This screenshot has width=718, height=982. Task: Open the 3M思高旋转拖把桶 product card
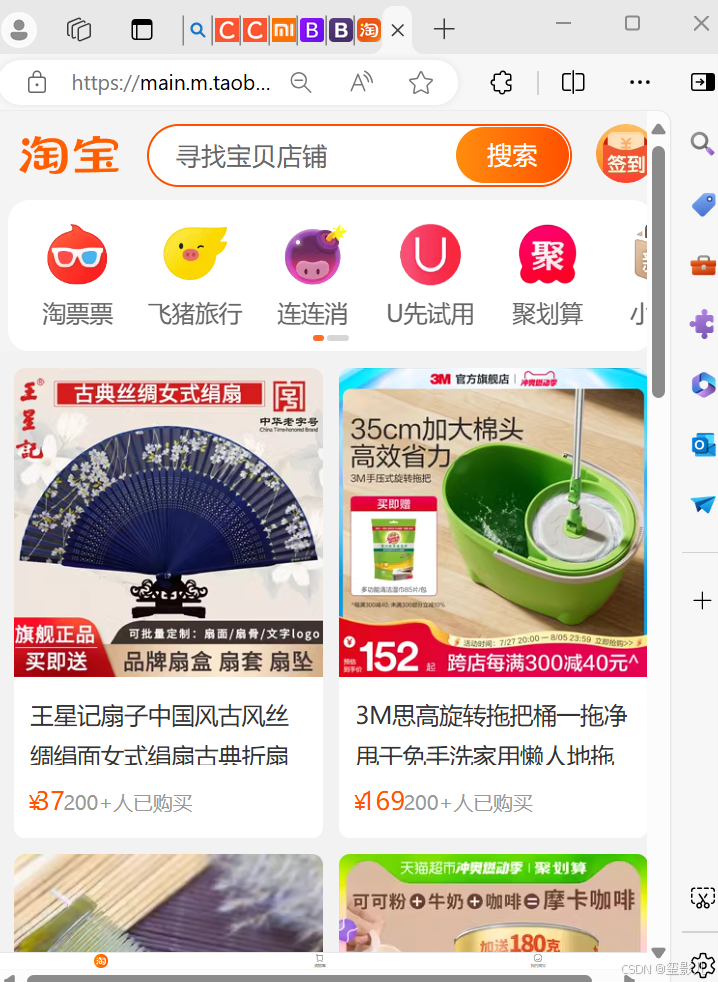pos(493,602)
